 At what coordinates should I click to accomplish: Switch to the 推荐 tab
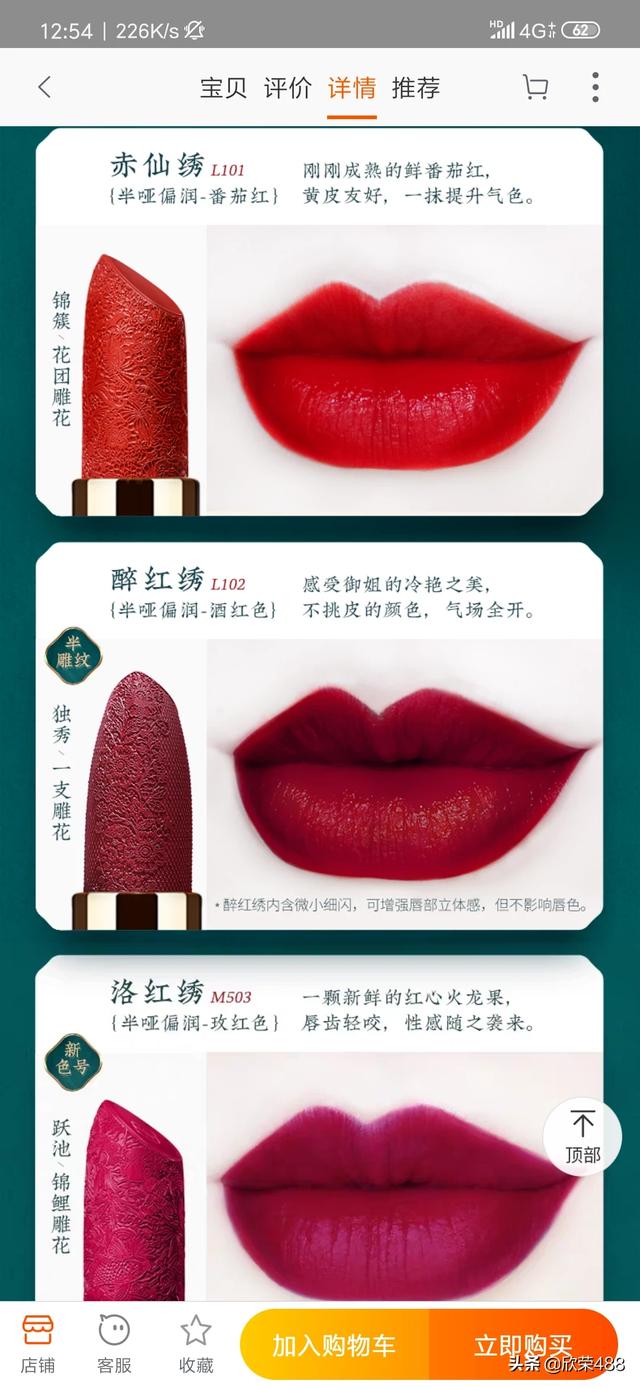(415, 88)
